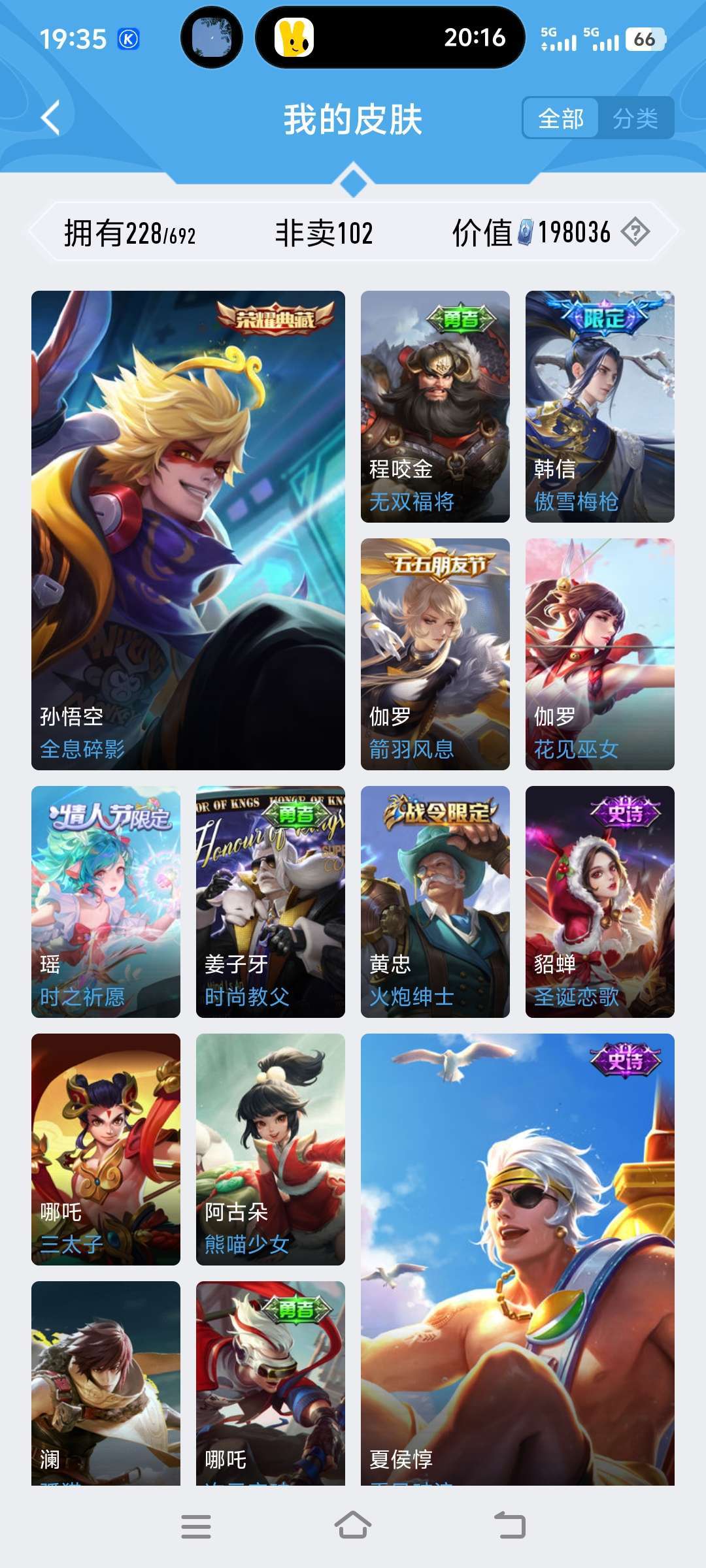Open 伽罗 花见巫女 skin card
Image resolution: width=706 pixels, height=1568 pixels.
[x=600, y=654]
